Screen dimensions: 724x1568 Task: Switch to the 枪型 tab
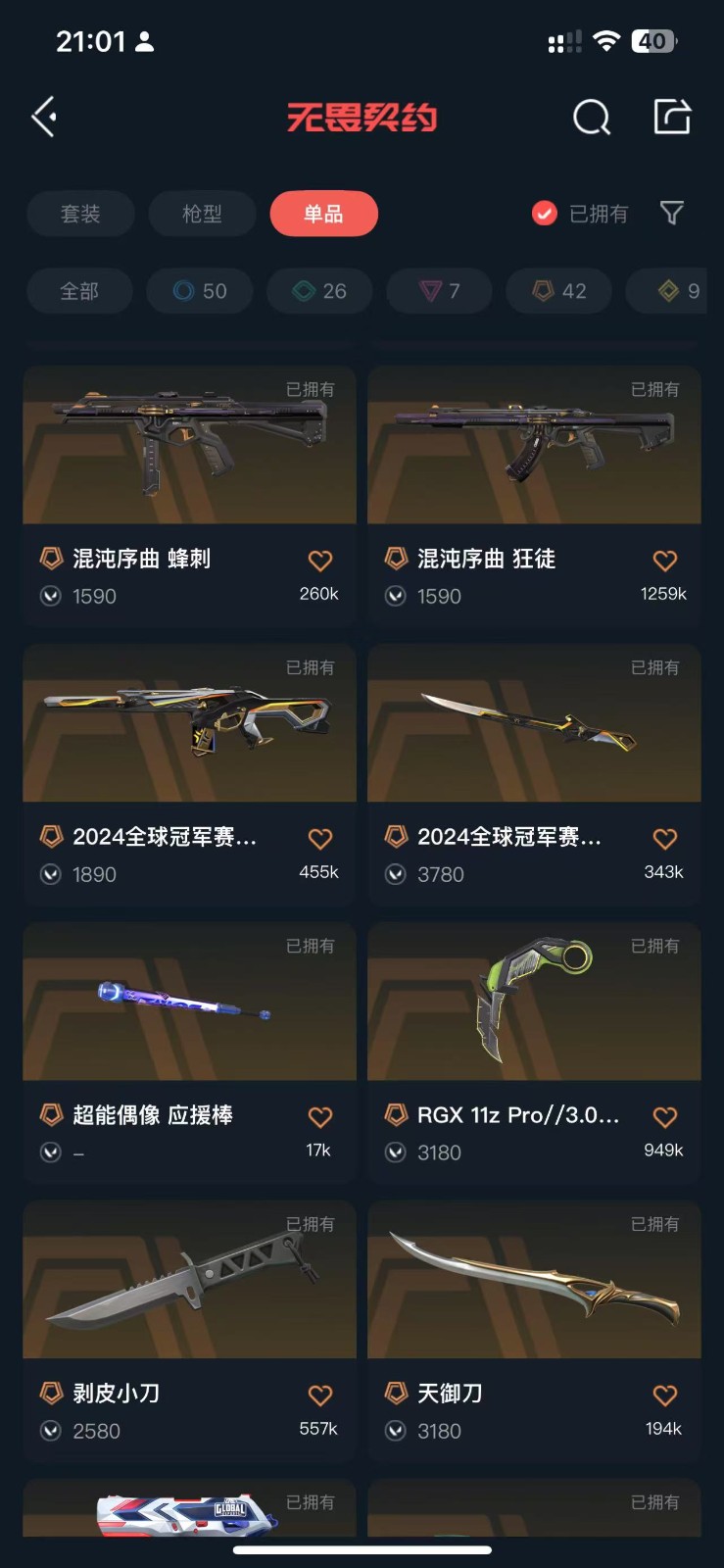click(202, 214)
